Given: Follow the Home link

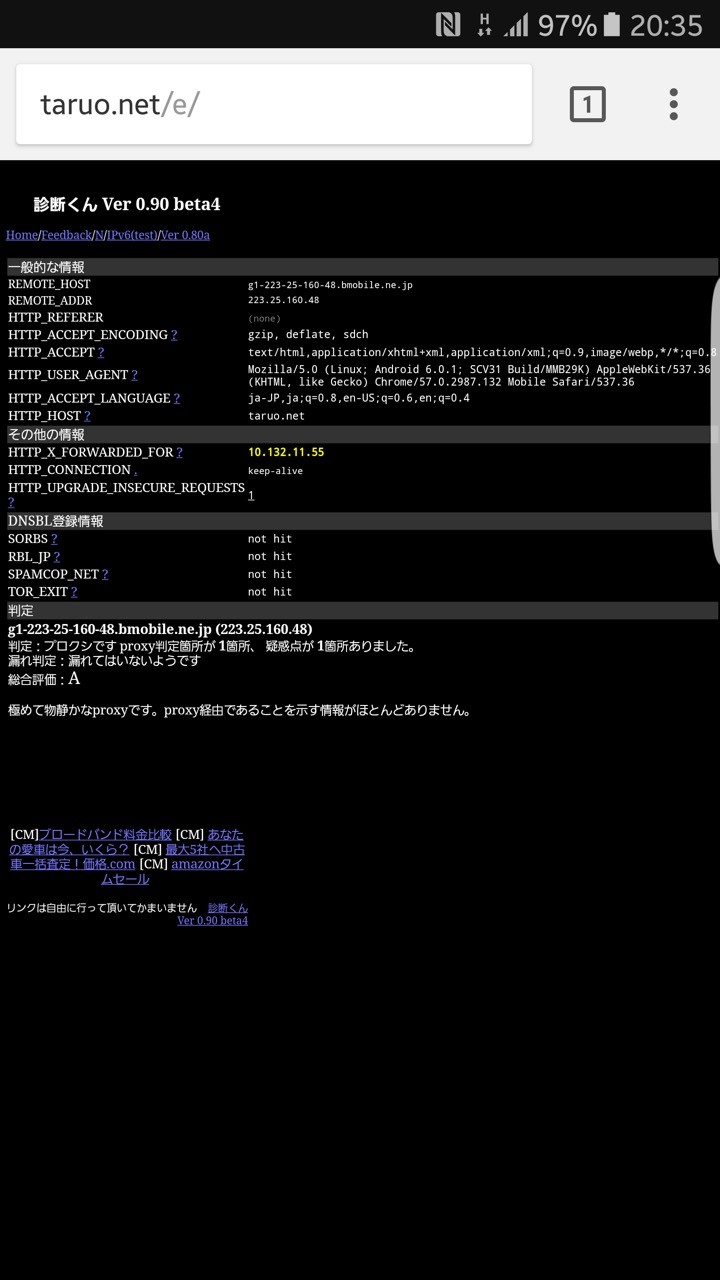Looking at the screenshot, I should (22, 235).
